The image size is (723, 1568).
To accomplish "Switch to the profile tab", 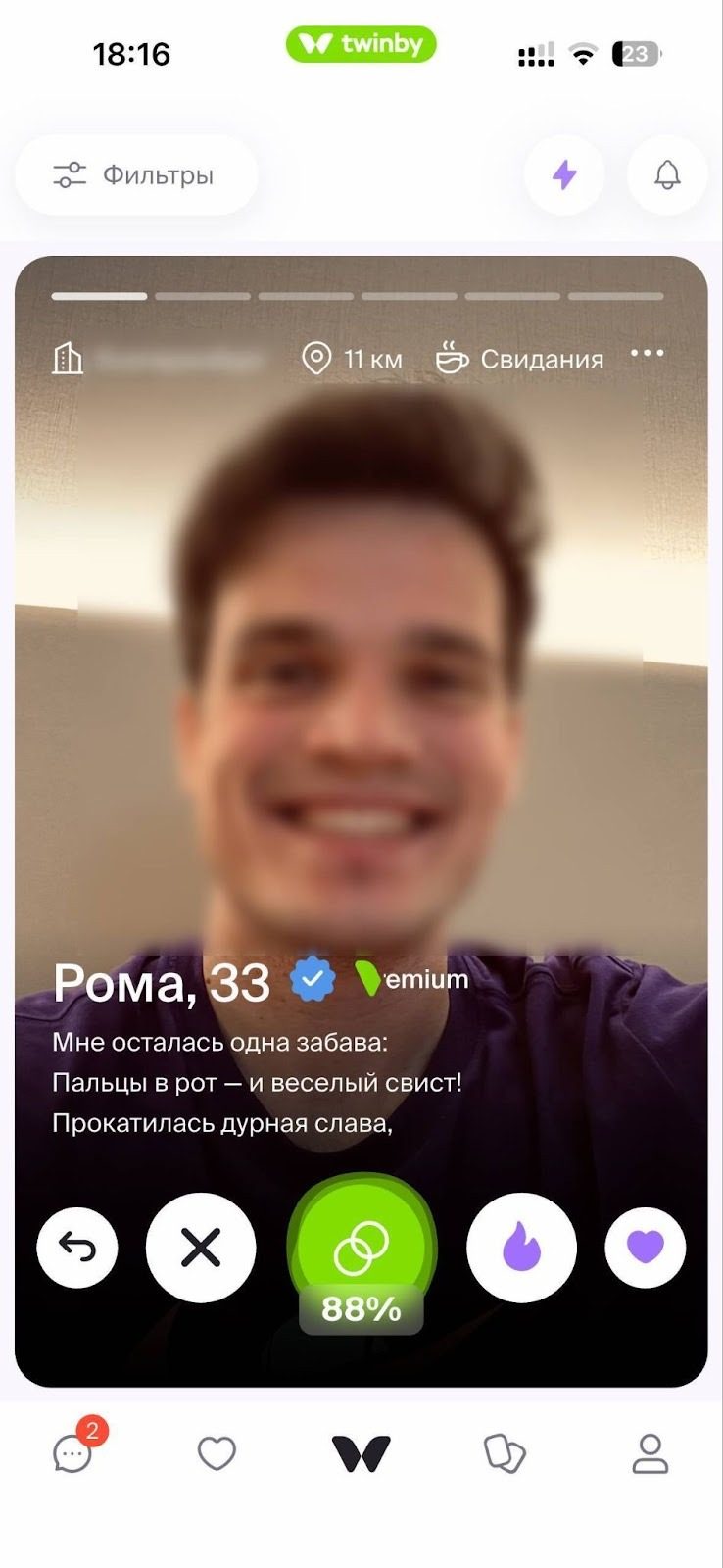I will (650, 1453).
